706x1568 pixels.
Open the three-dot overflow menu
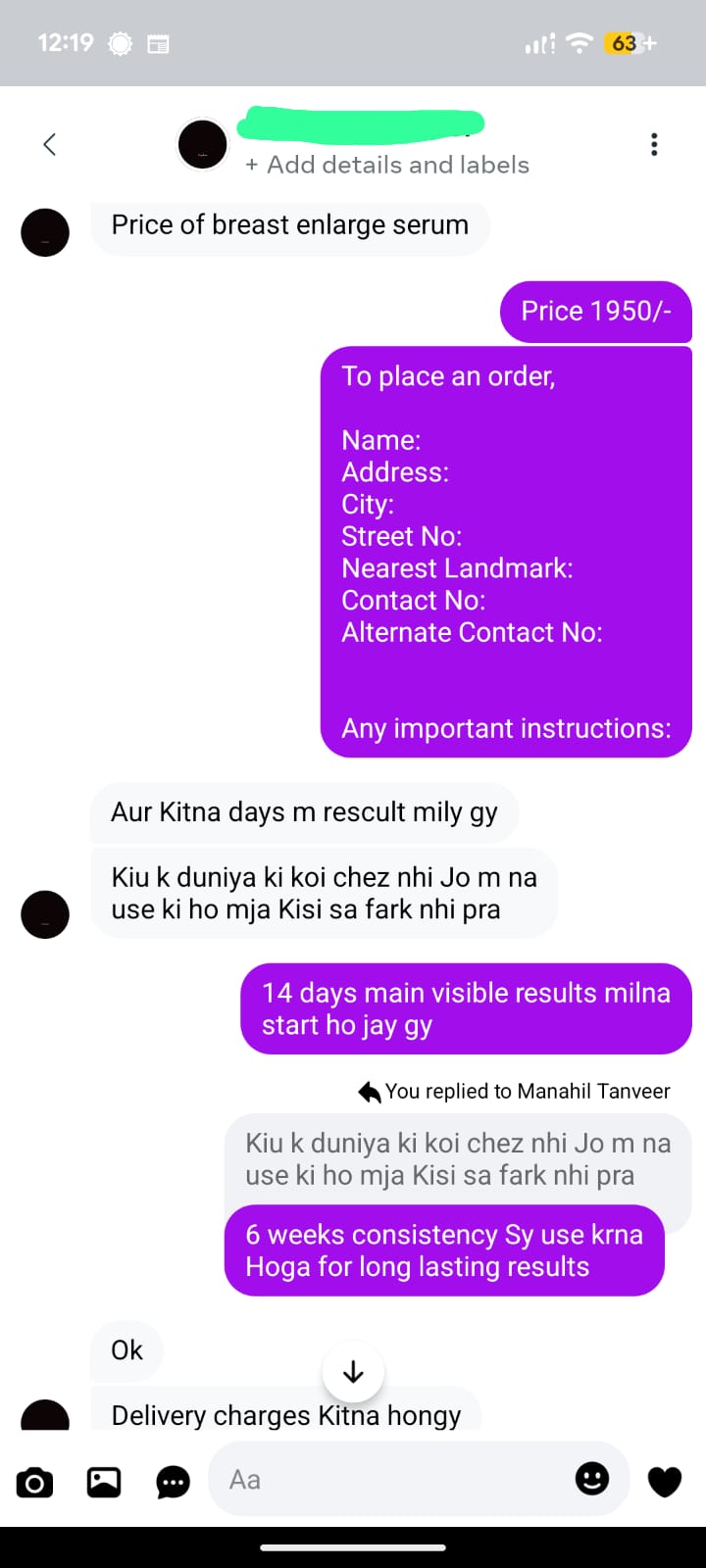click(x=654, y=145)
